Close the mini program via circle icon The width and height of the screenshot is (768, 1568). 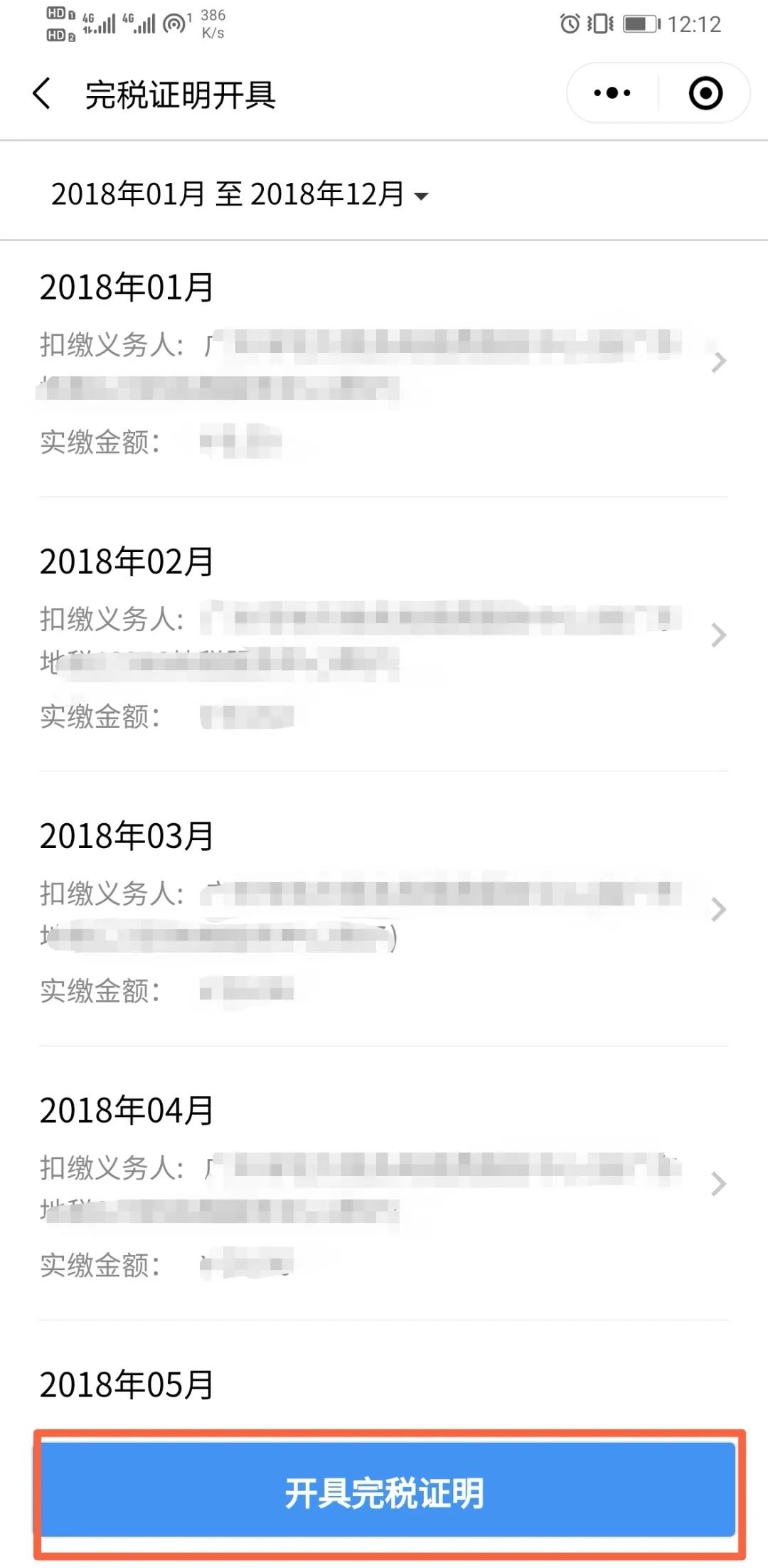(x=705, y=93)
